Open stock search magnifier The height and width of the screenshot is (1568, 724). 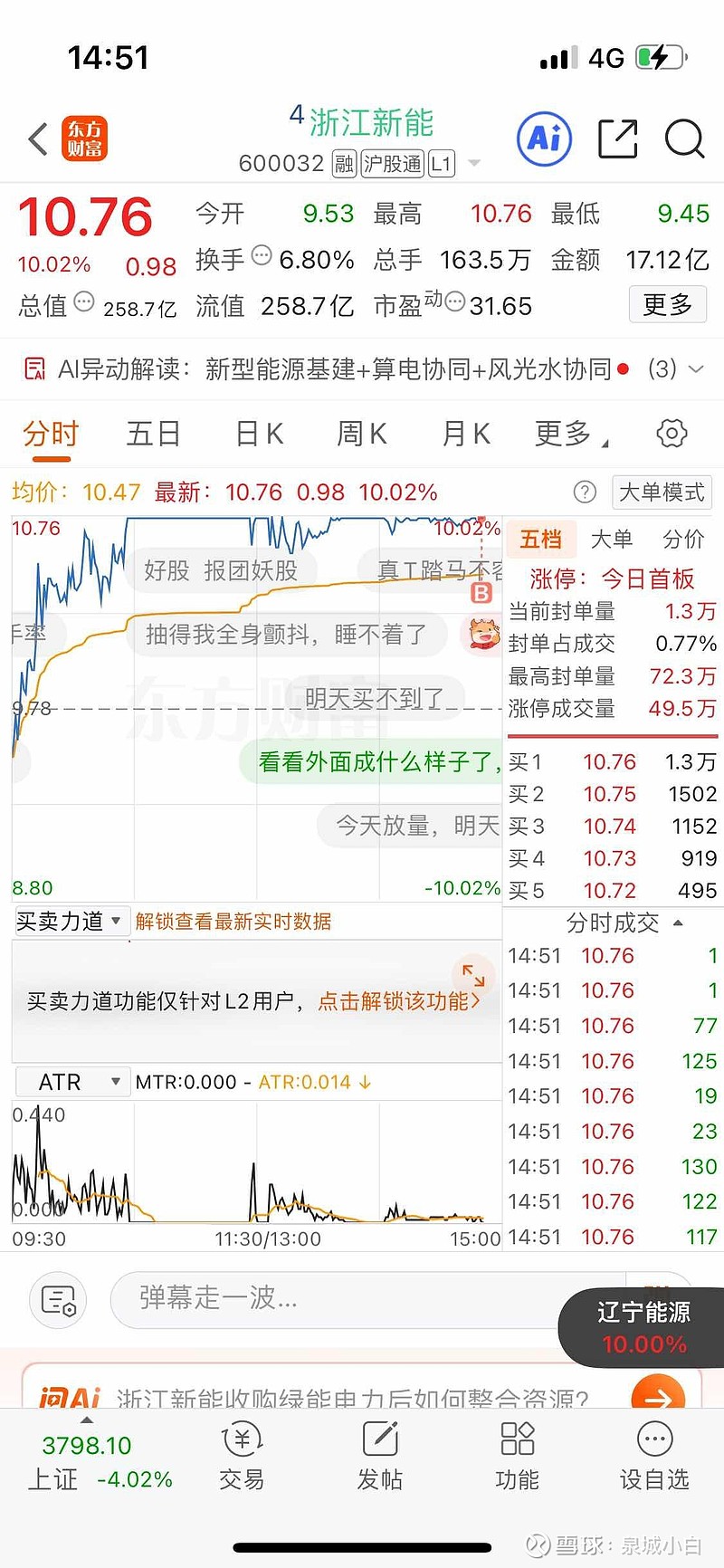pyautogui.click(x=684, y=139)
